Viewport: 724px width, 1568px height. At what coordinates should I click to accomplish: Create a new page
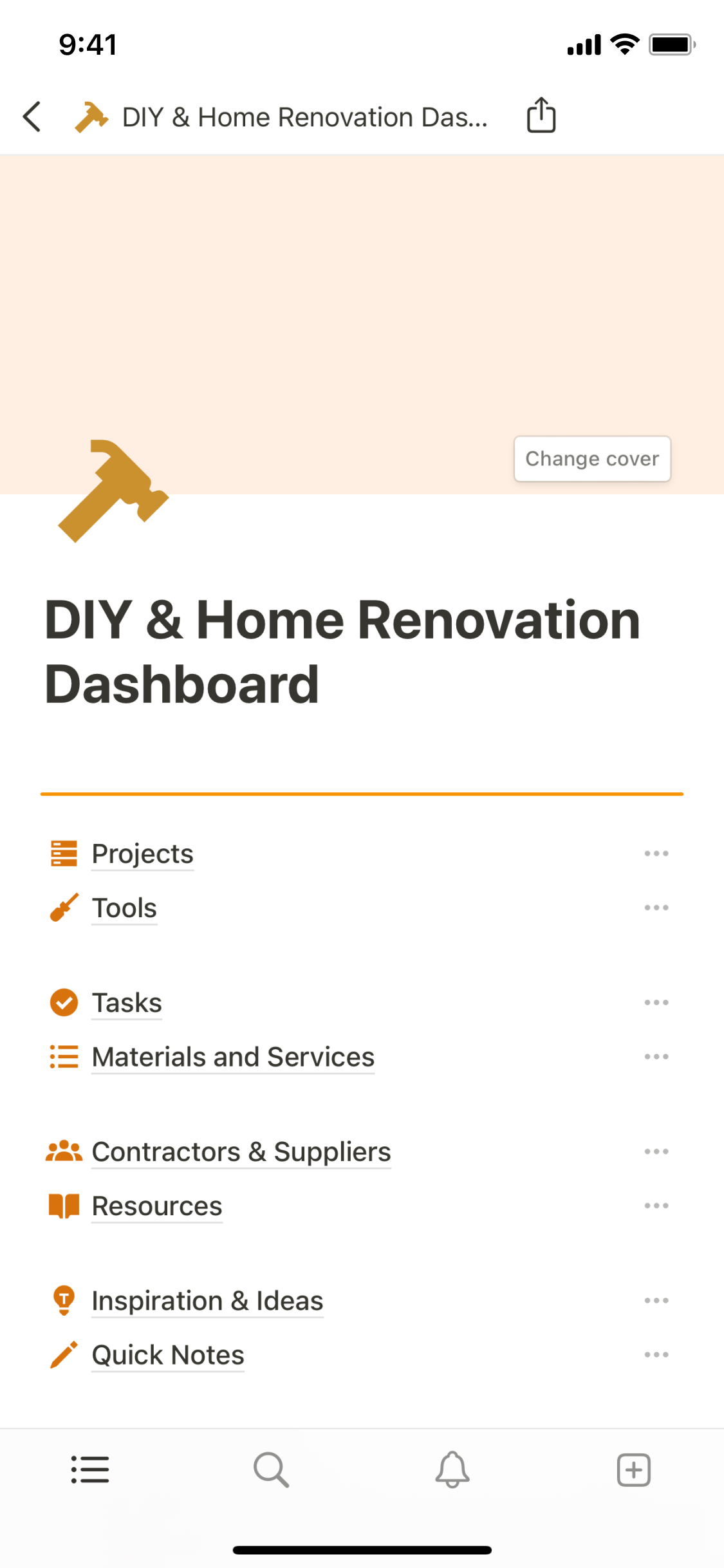coord(633,1470)
